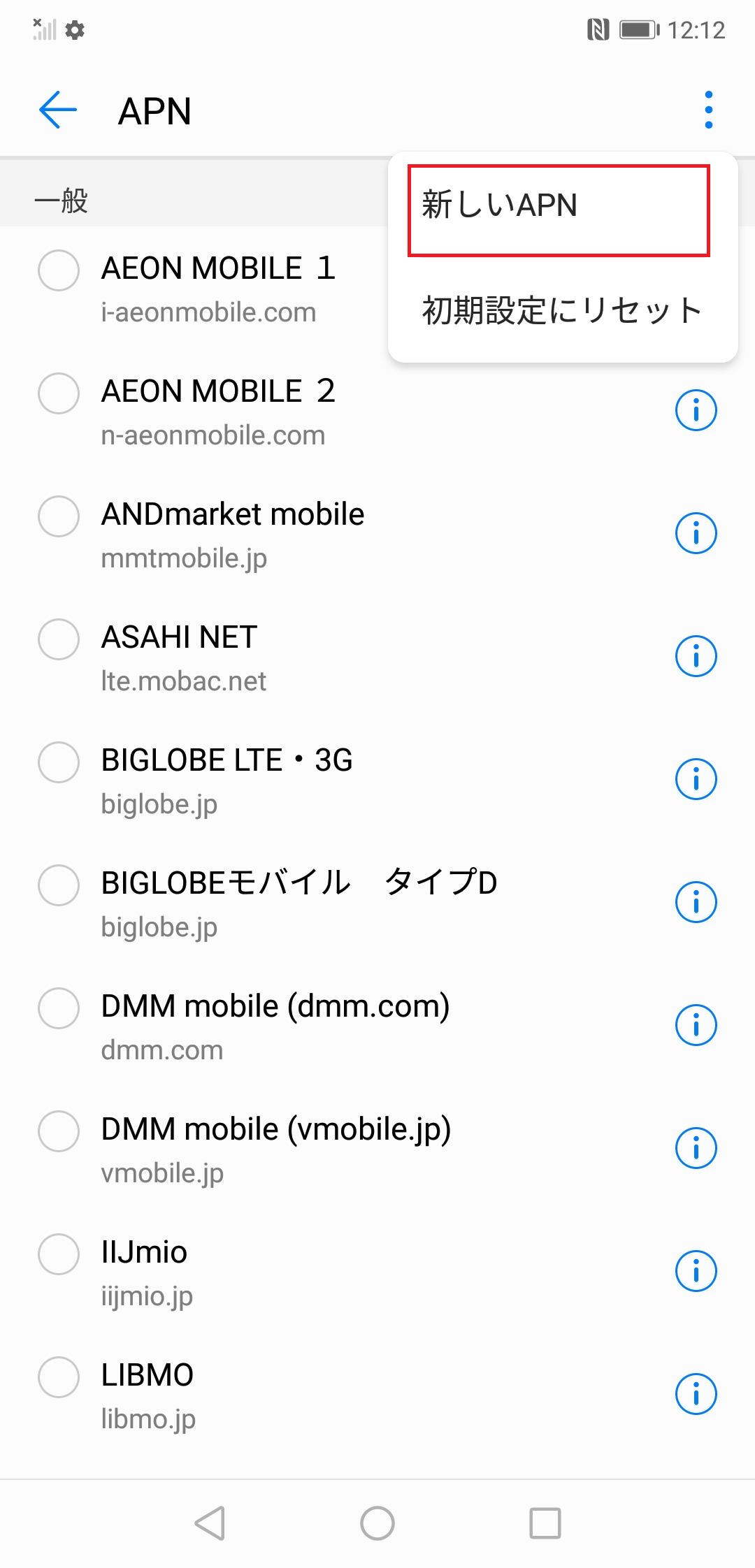Viewport: 755px width, 1568px height.
Task: Tap the back arrow beside the APN title
Action: [x=56, y=110]
